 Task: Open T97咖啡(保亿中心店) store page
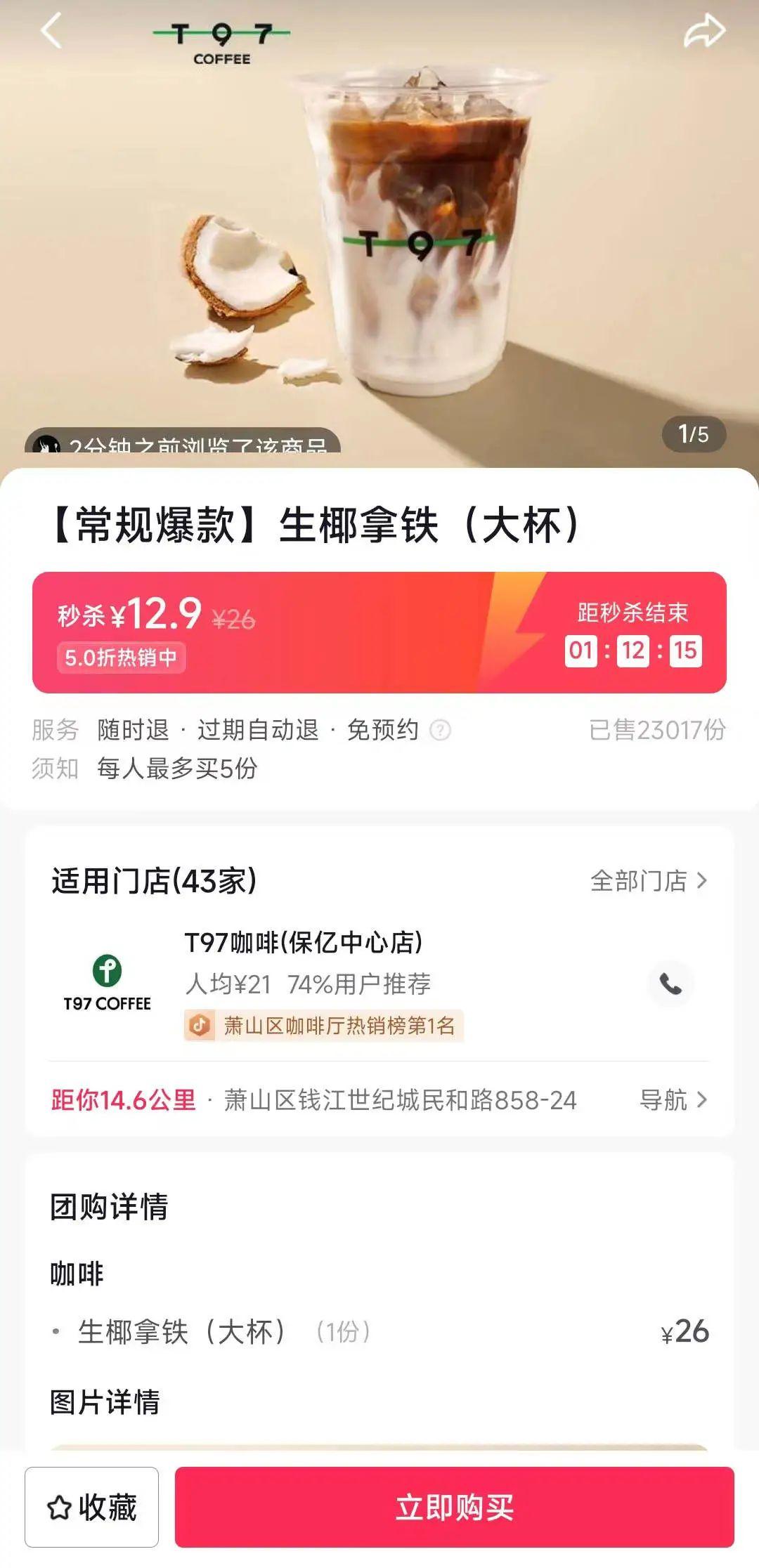(x=302, y=941)
